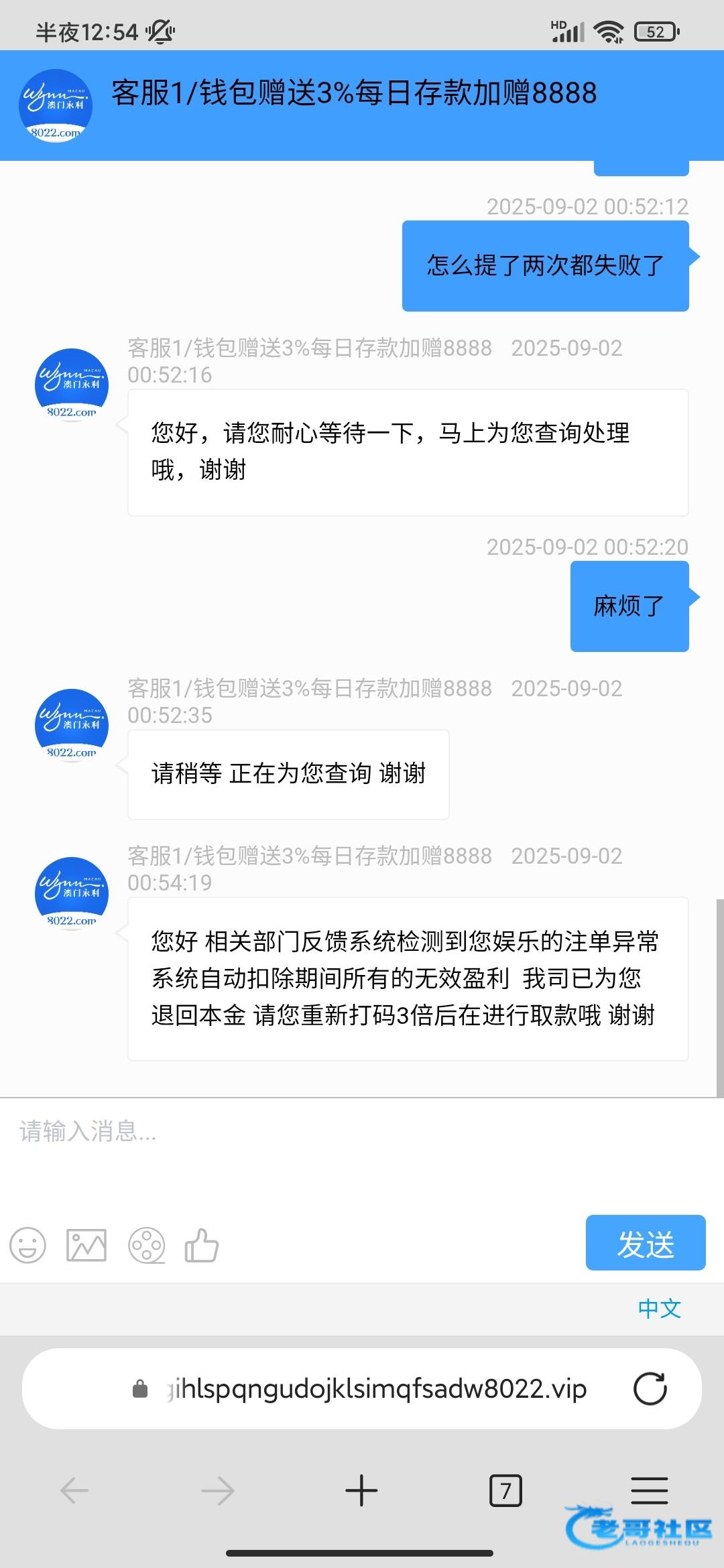
Task: Go back in the browser
Action: pos(74,1491)
